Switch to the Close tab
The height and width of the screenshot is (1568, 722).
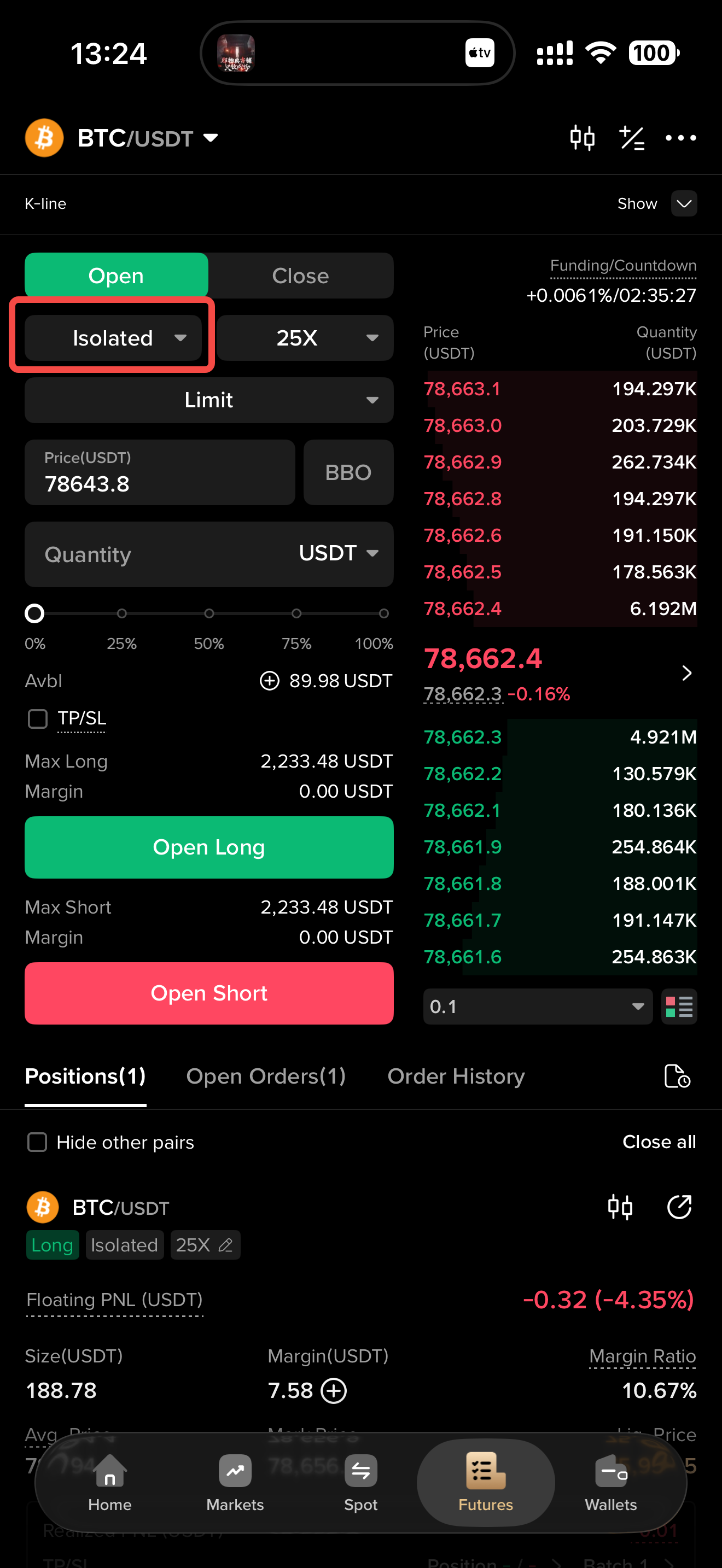tap(300, 276)
